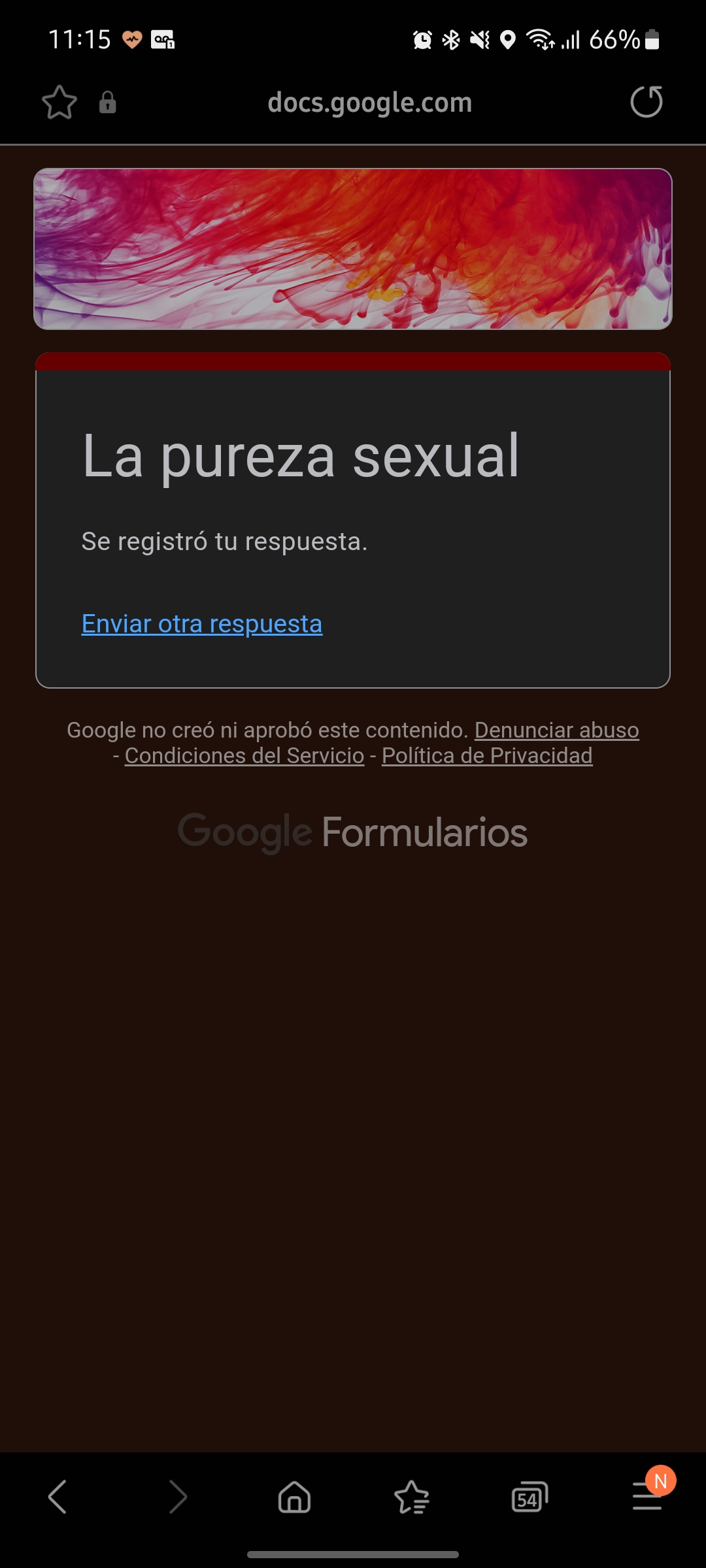This screenshot has width=706, height=1568.
Task: Reload the current page
Action: click(x=647, y=102)
